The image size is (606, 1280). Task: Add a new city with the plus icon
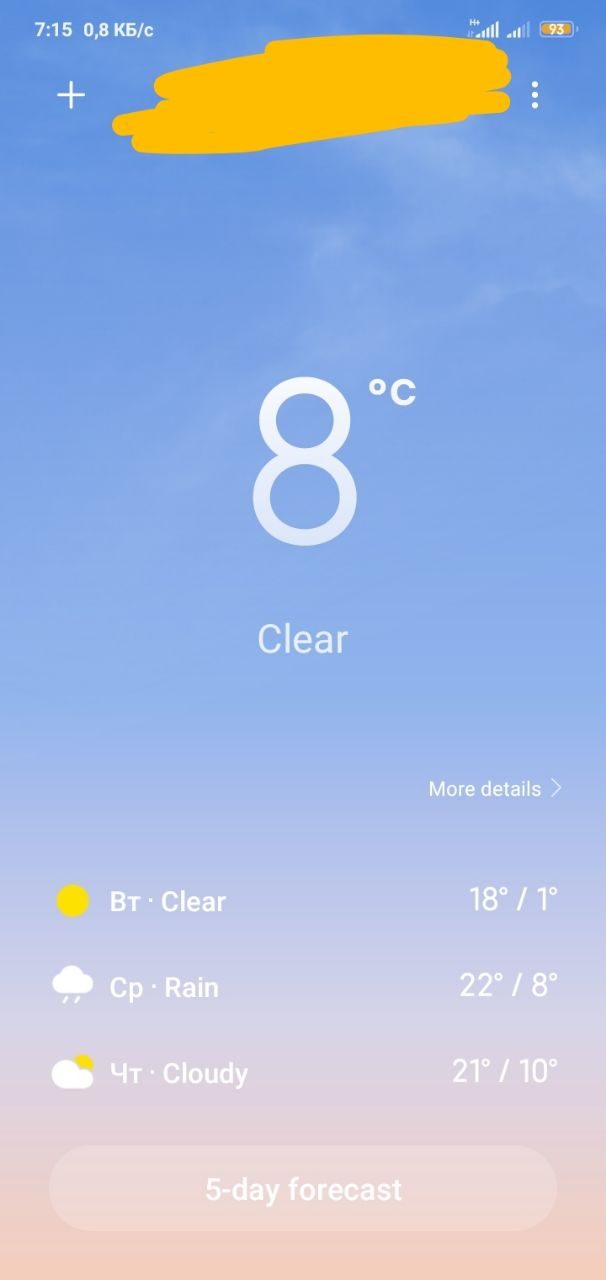click(x=71, y=95)
